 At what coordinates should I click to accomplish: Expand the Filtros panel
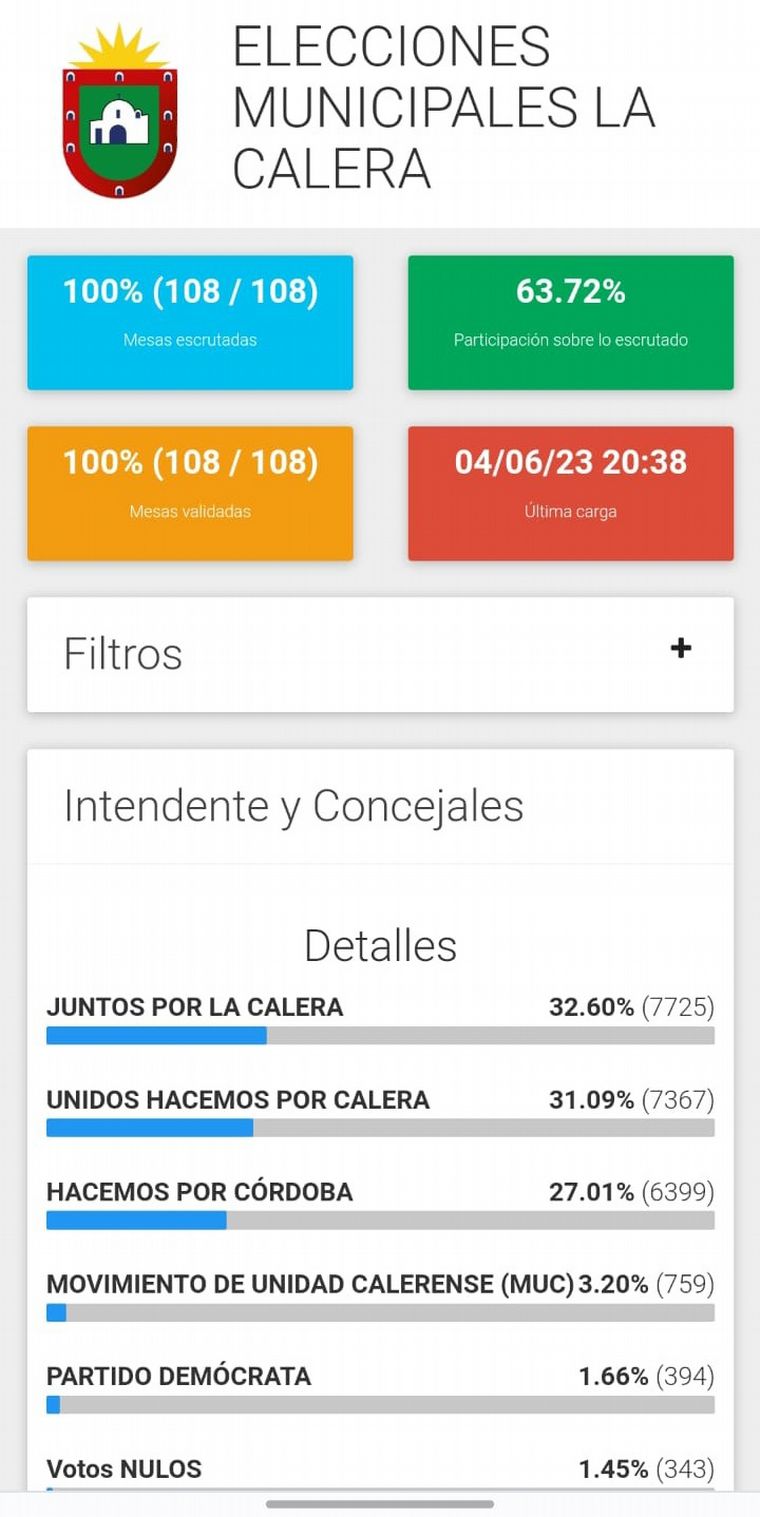click(680, 649)
